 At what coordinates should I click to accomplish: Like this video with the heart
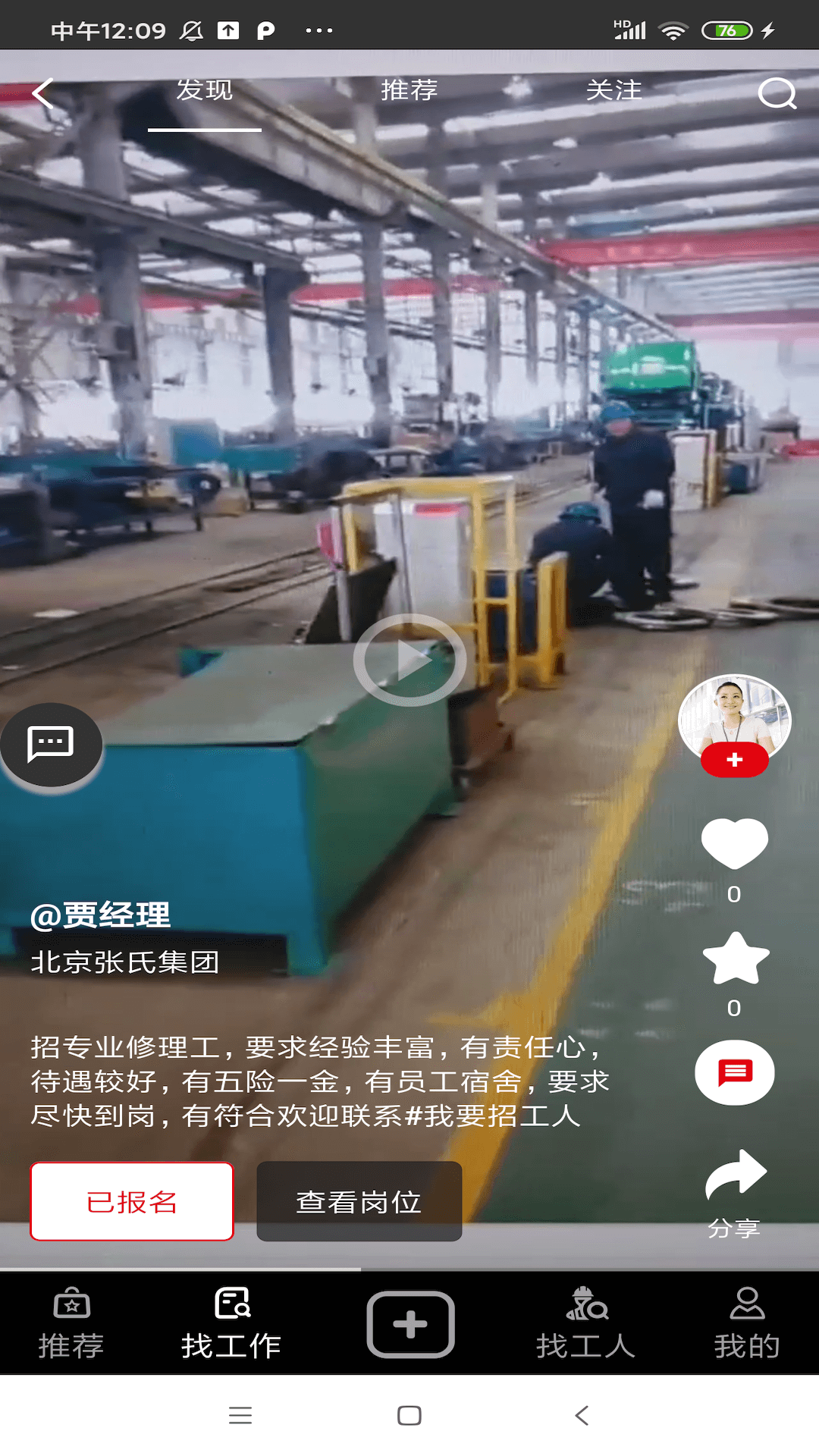(734, 843)
